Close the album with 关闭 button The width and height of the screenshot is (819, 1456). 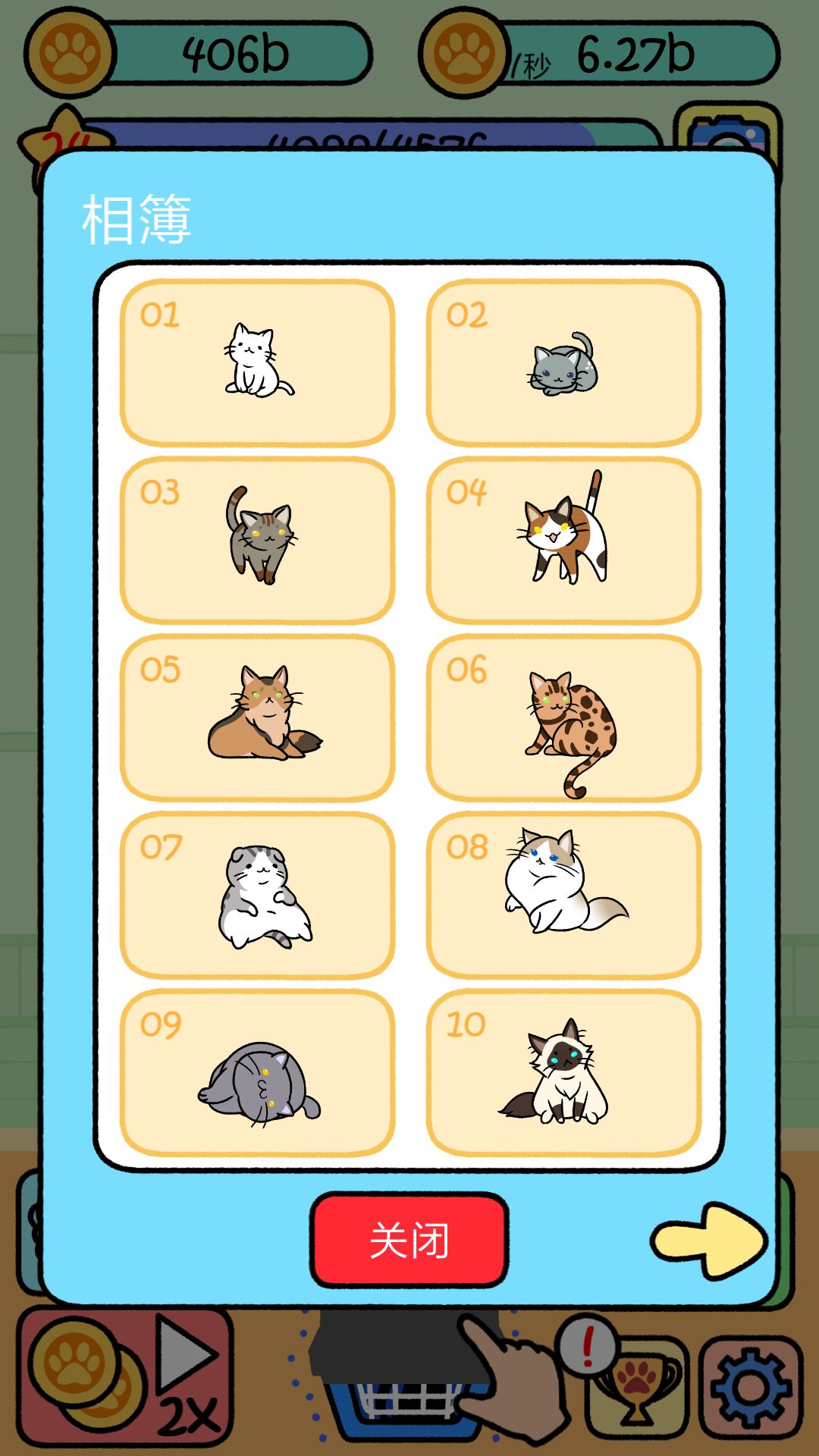click(409, 1240)
